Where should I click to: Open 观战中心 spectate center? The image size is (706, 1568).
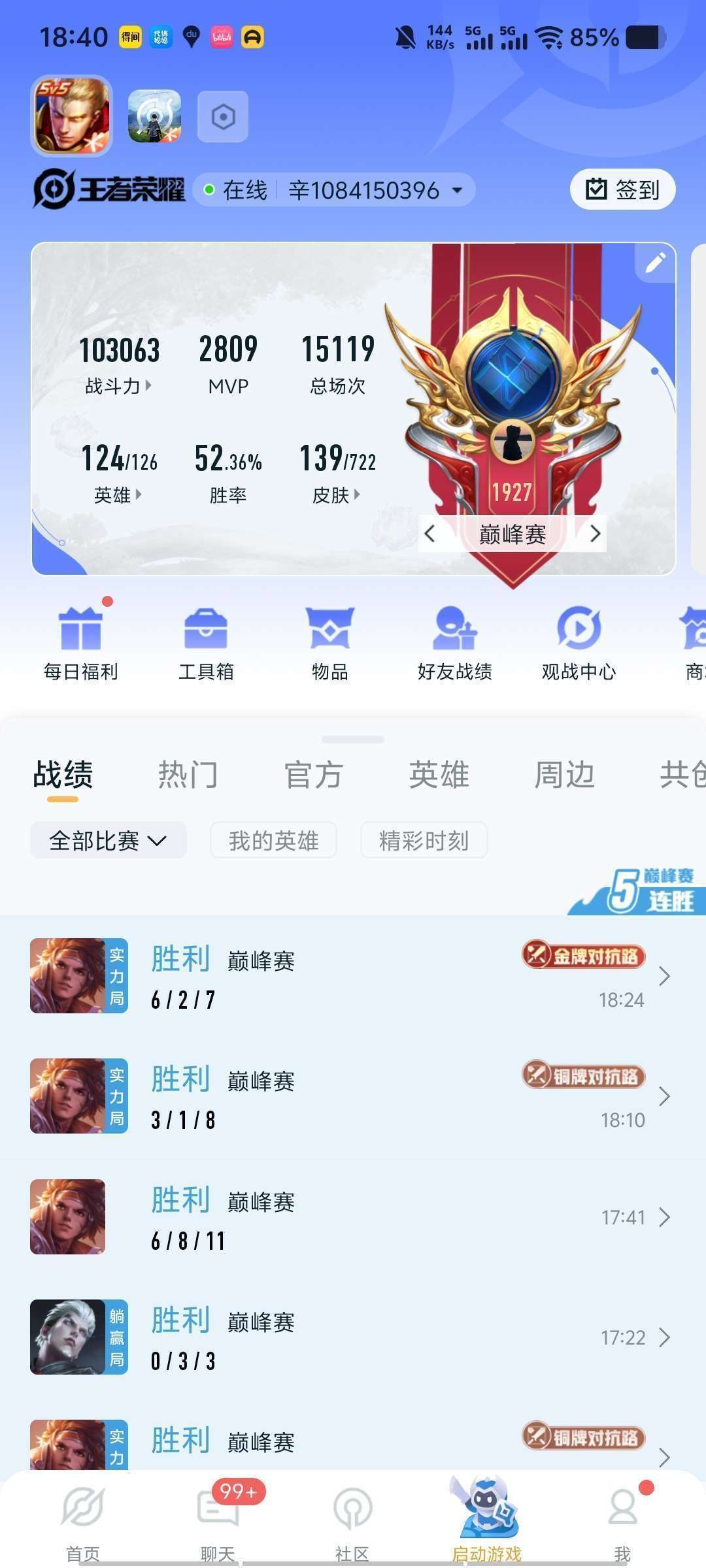pos(579,644)
